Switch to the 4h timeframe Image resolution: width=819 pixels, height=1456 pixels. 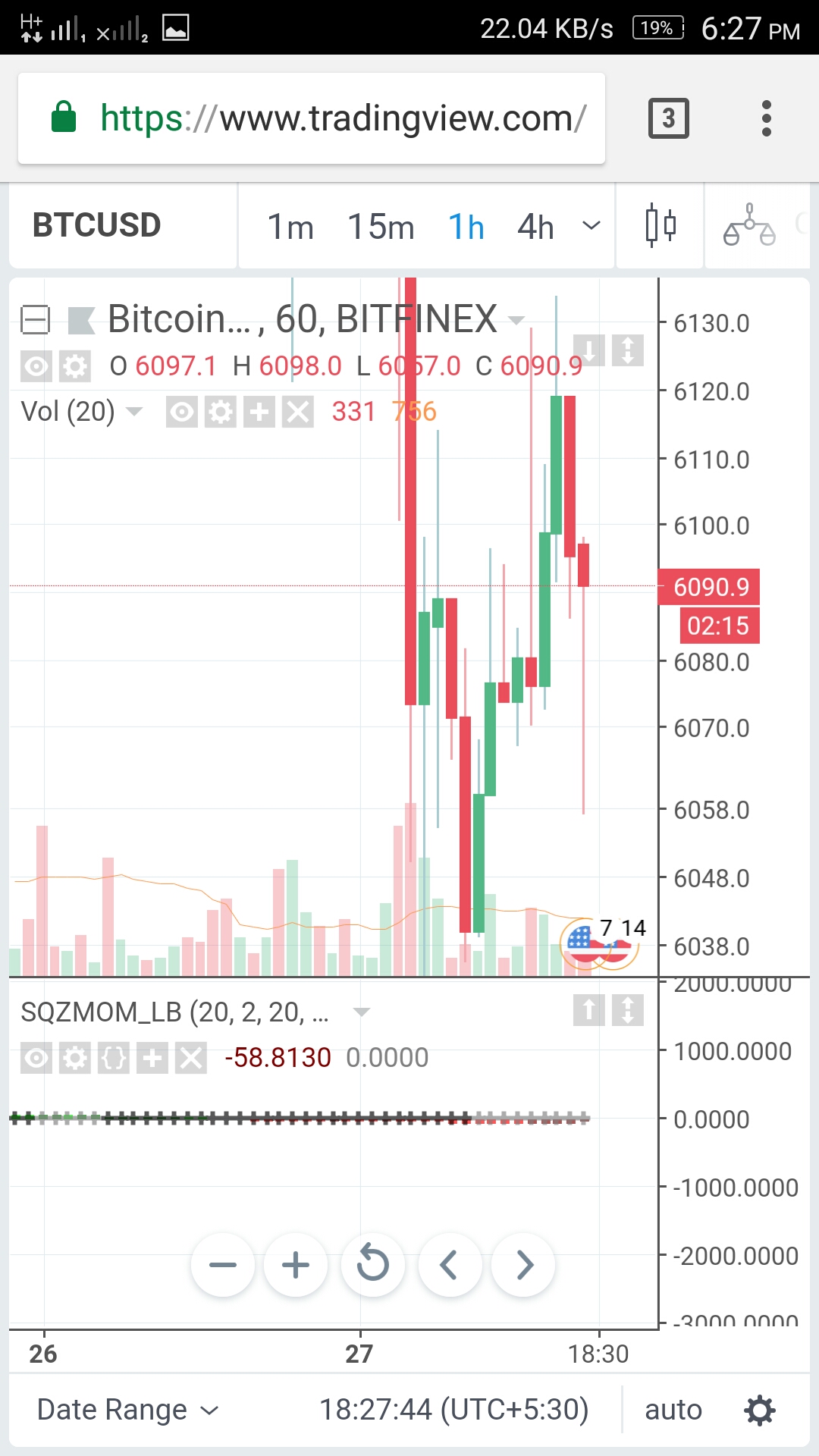pyautogui.click(x=535, y=227)
